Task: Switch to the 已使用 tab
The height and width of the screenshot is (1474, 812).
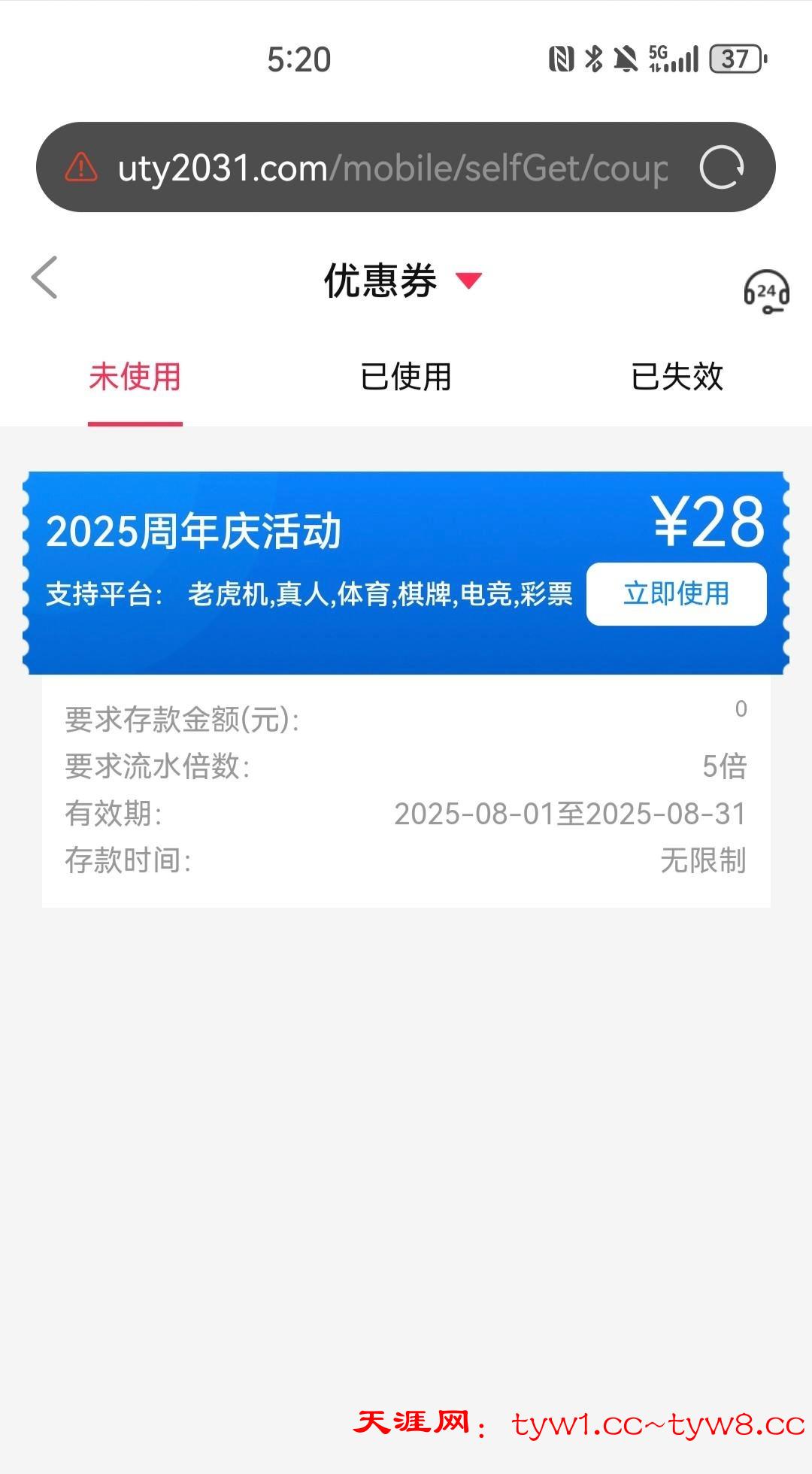Action: click(x=405, y=377)
